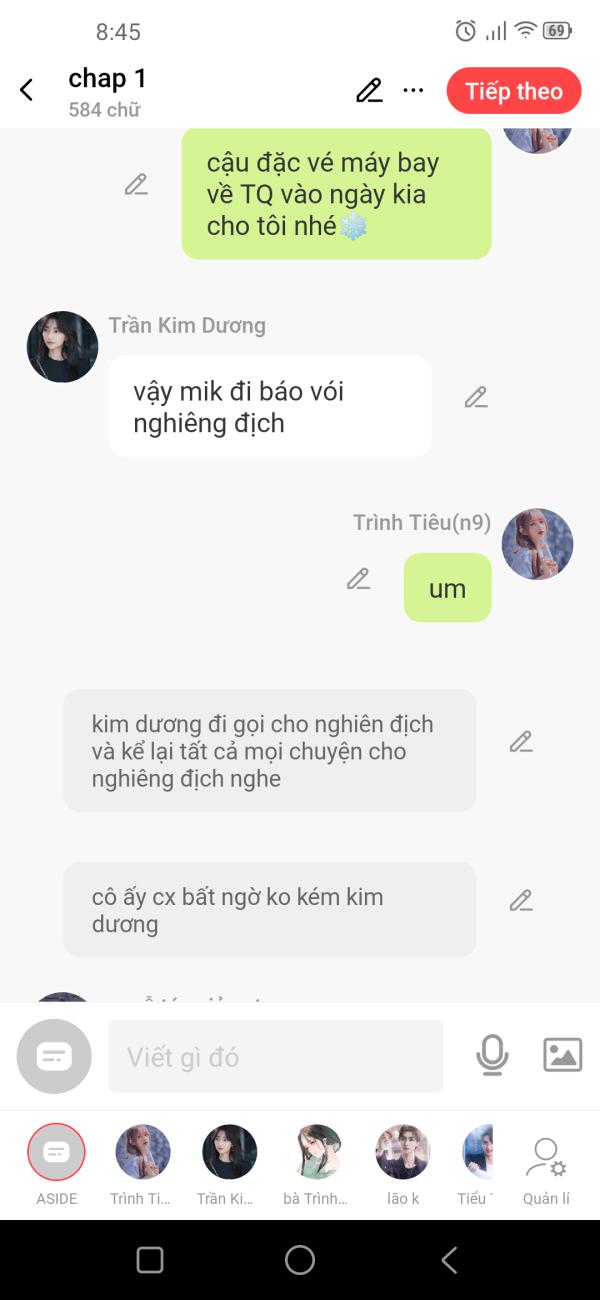Edit the 'cô ấy cx bất ngờ' aside

[x=521, y=901]
